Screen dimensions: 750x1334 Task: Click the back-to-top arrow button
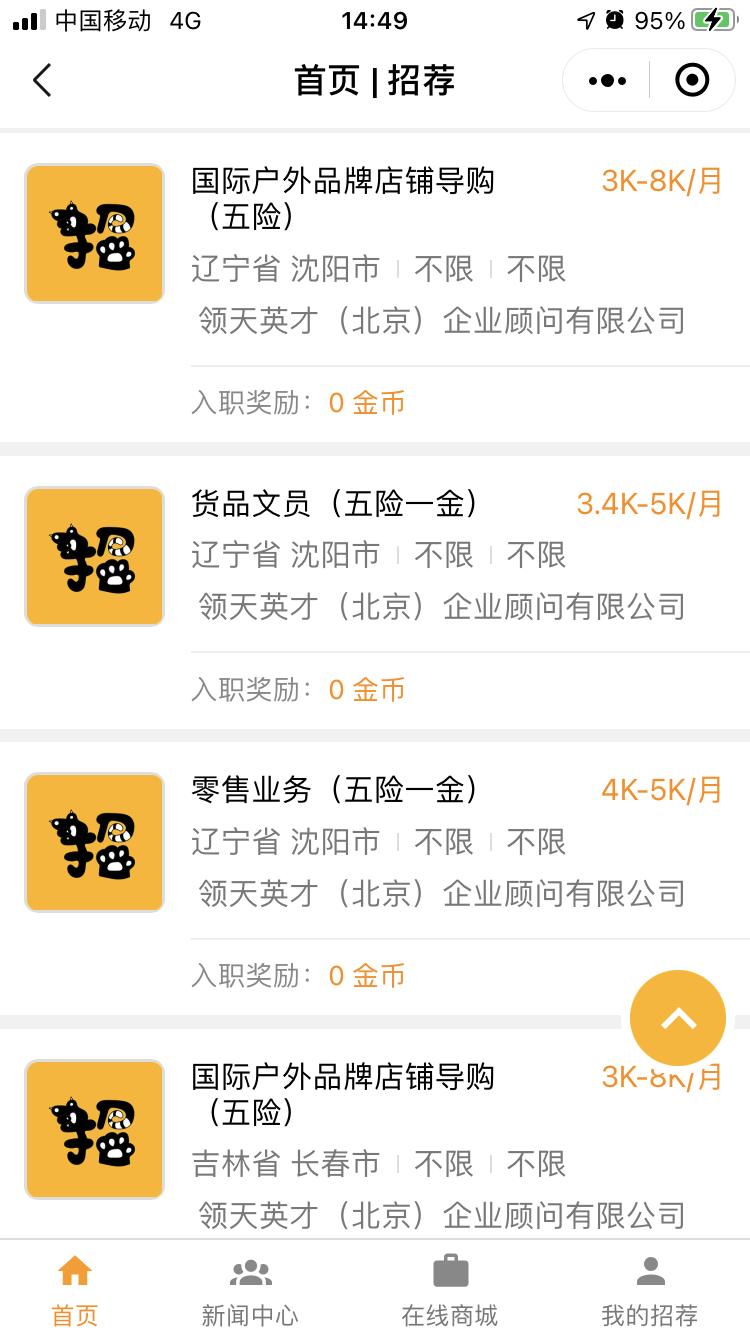coord(677,1017)
